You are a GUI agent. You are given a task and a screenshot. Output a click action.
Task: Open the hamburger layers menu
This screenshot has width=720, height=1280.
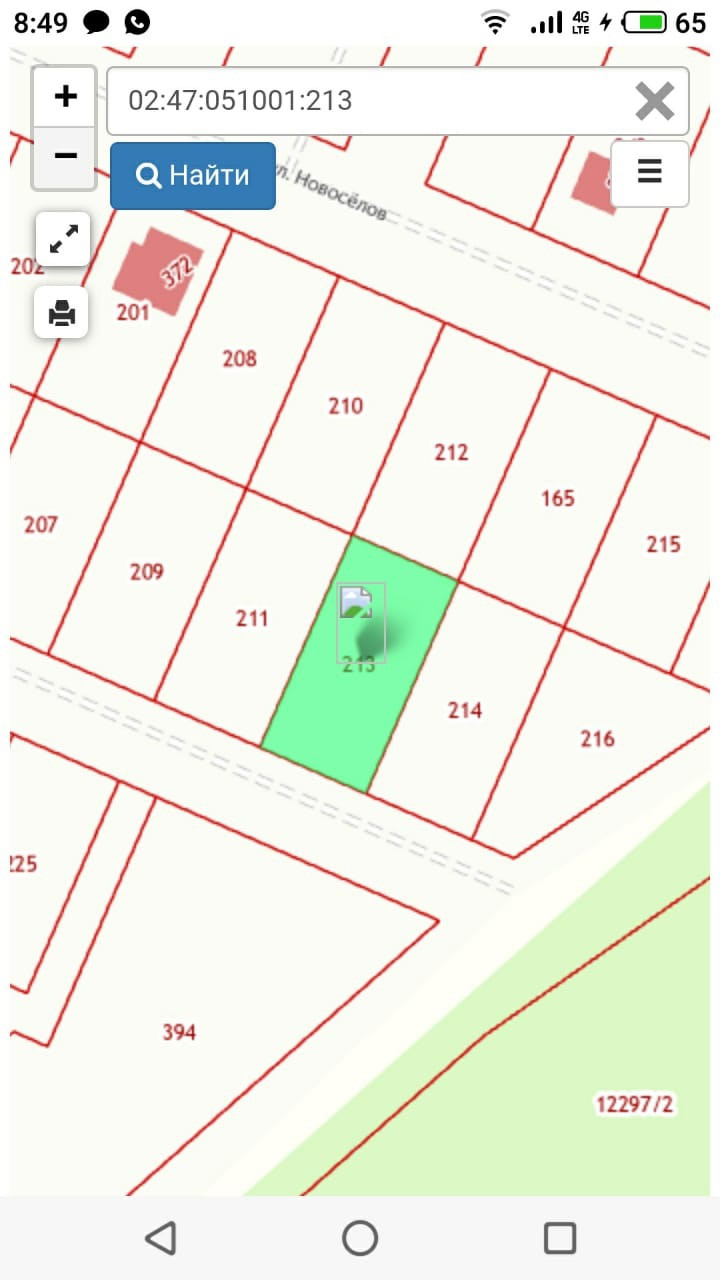pyautogui.click(x=649, y=173)
